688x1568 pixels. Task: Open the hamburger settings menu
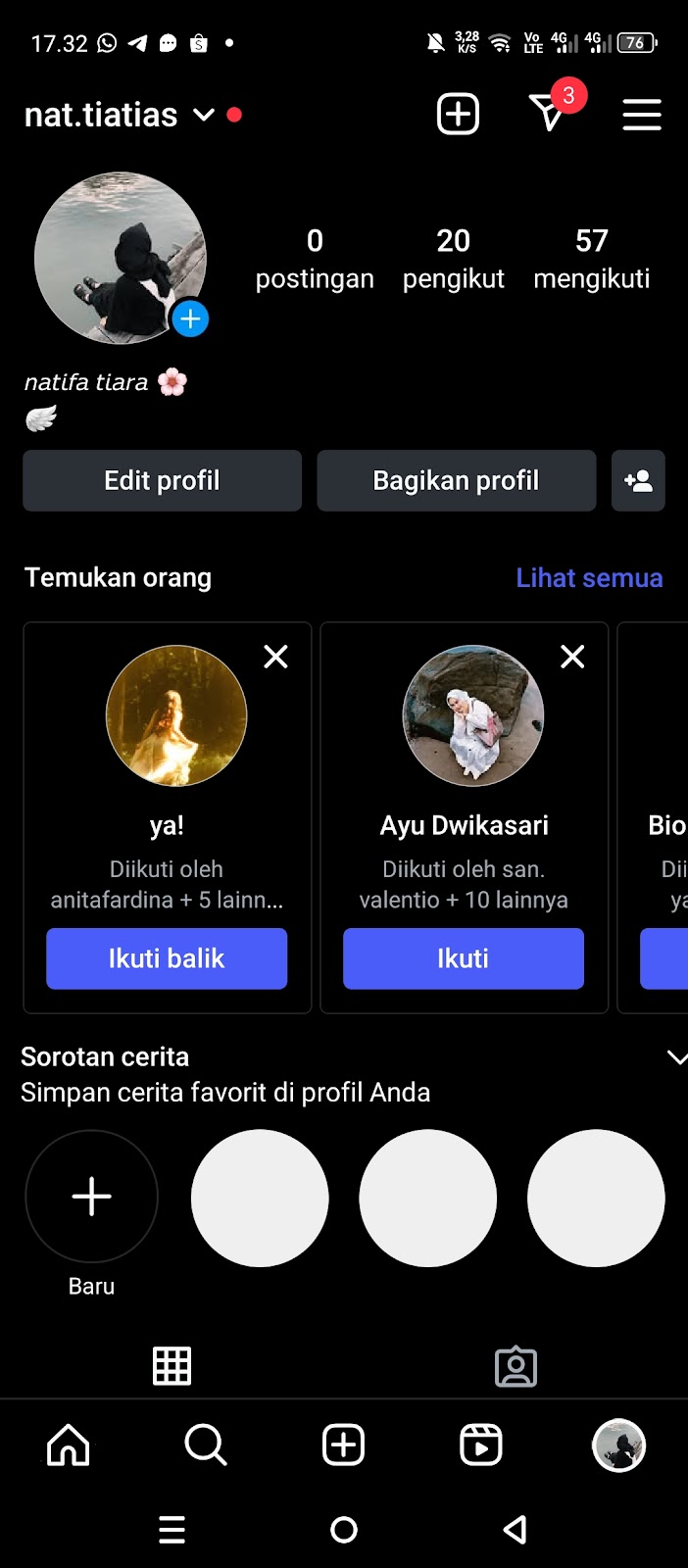tap(642, 115)
